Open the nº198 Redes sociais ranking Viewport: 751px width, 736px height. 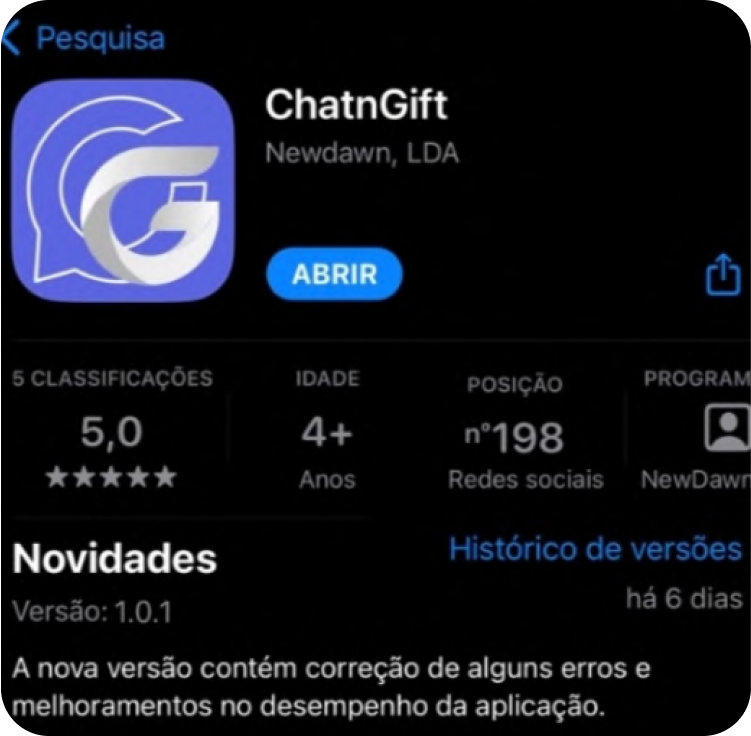[526, 436]
